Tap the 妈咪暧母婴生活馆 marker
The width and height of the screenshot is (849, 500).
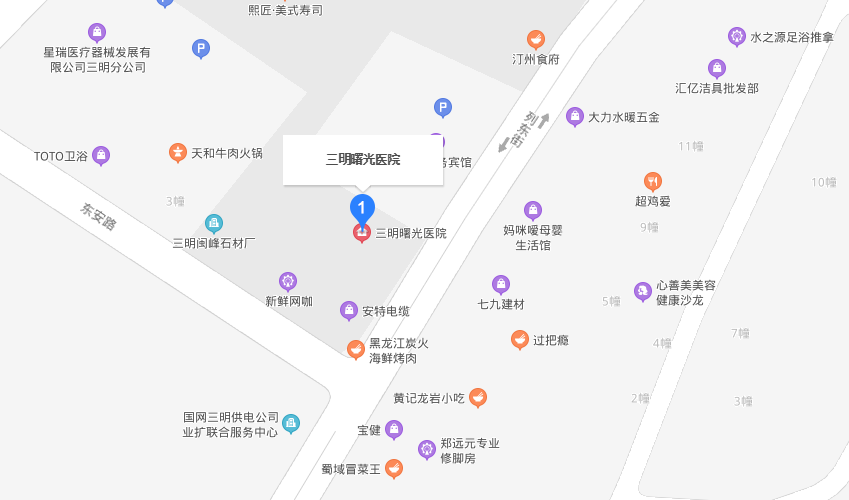pos(533,211)
